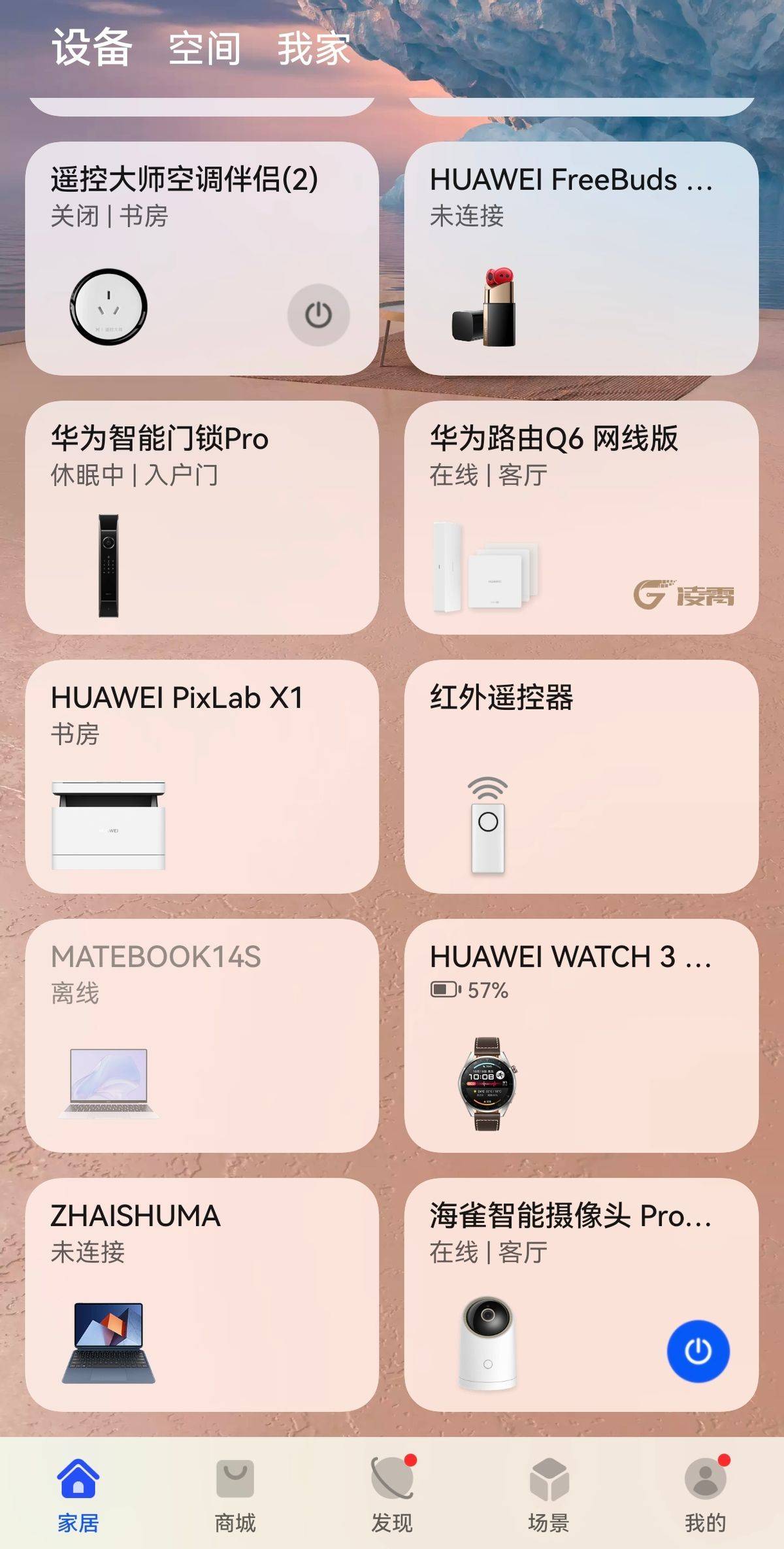Open the 华为路由Q6 网线版 card
The image size is (784, 1549).
point(581,517)
